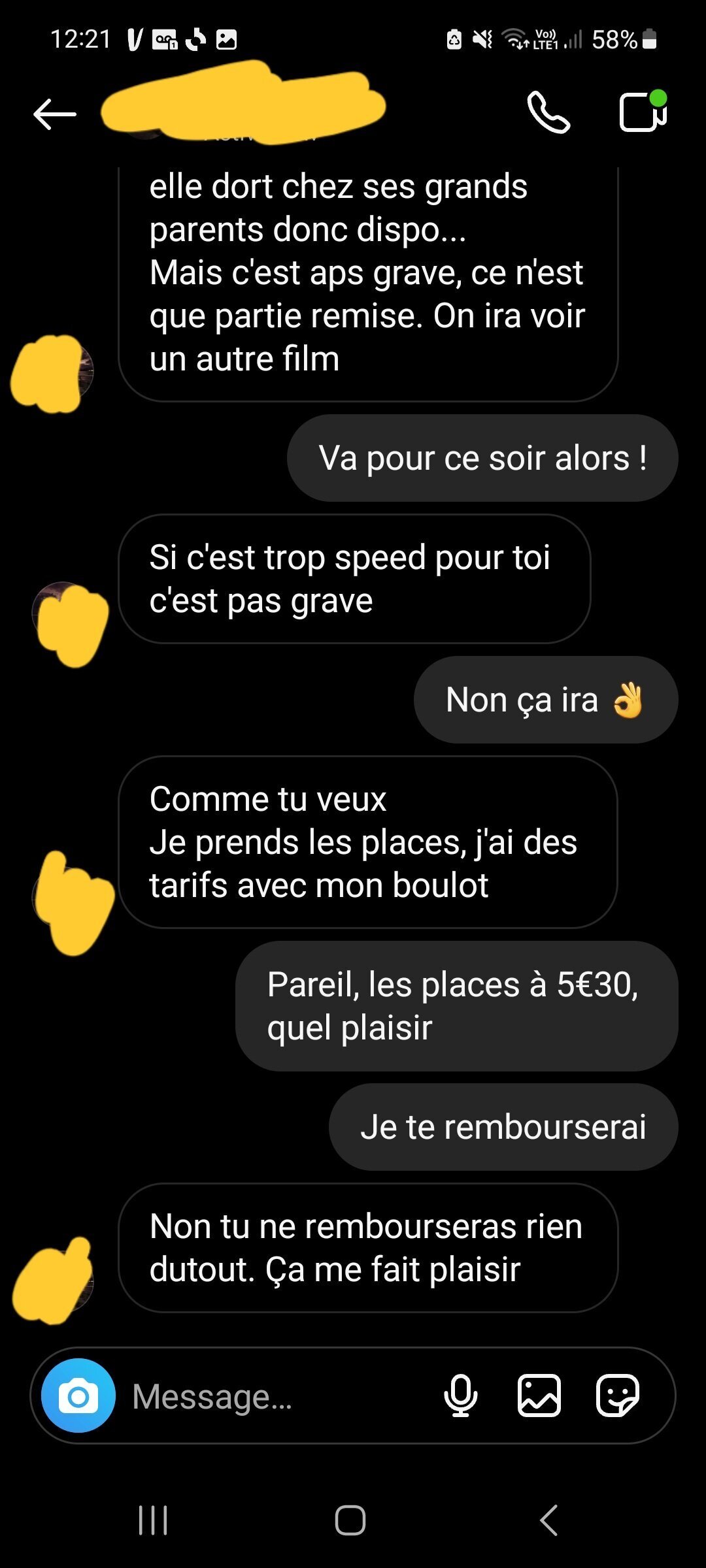The width and height of the screenshot is (706, 1568).
Task: Open the camera from the message bar
Action: (x=78, y=1396)
